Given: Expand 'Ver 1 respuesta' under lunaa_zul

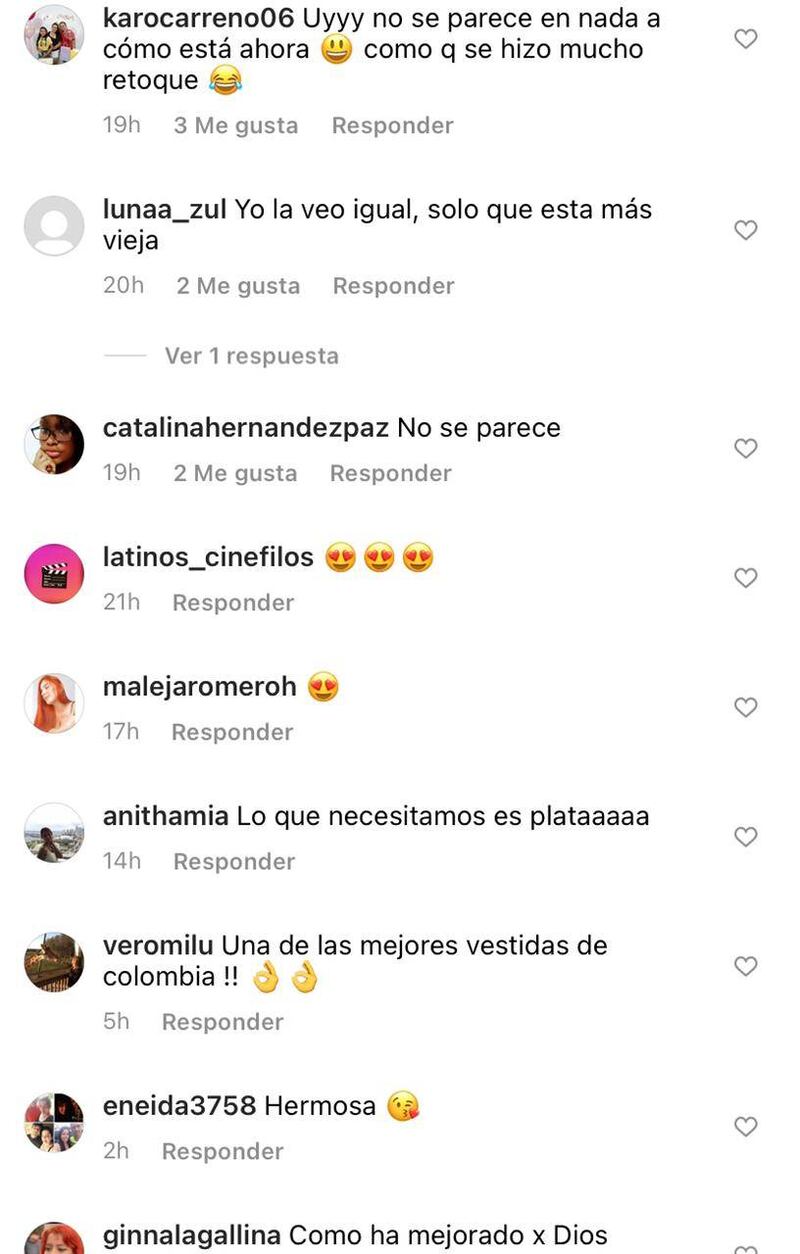Looking at the screenshot, I should tap(251, 356).
